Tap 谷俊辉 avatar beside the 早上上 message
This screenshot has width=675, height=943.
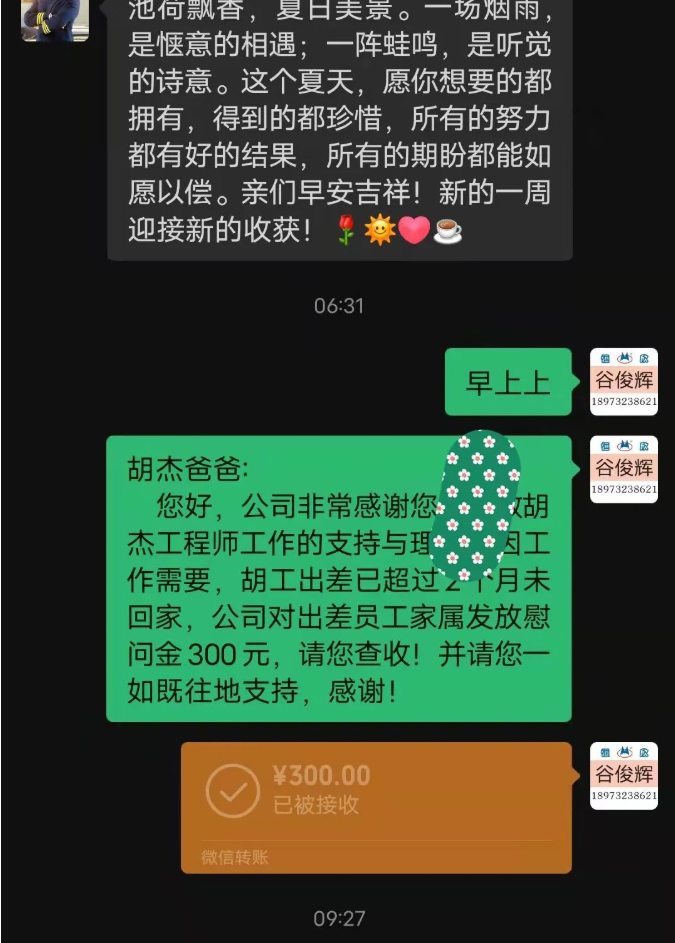624,381
